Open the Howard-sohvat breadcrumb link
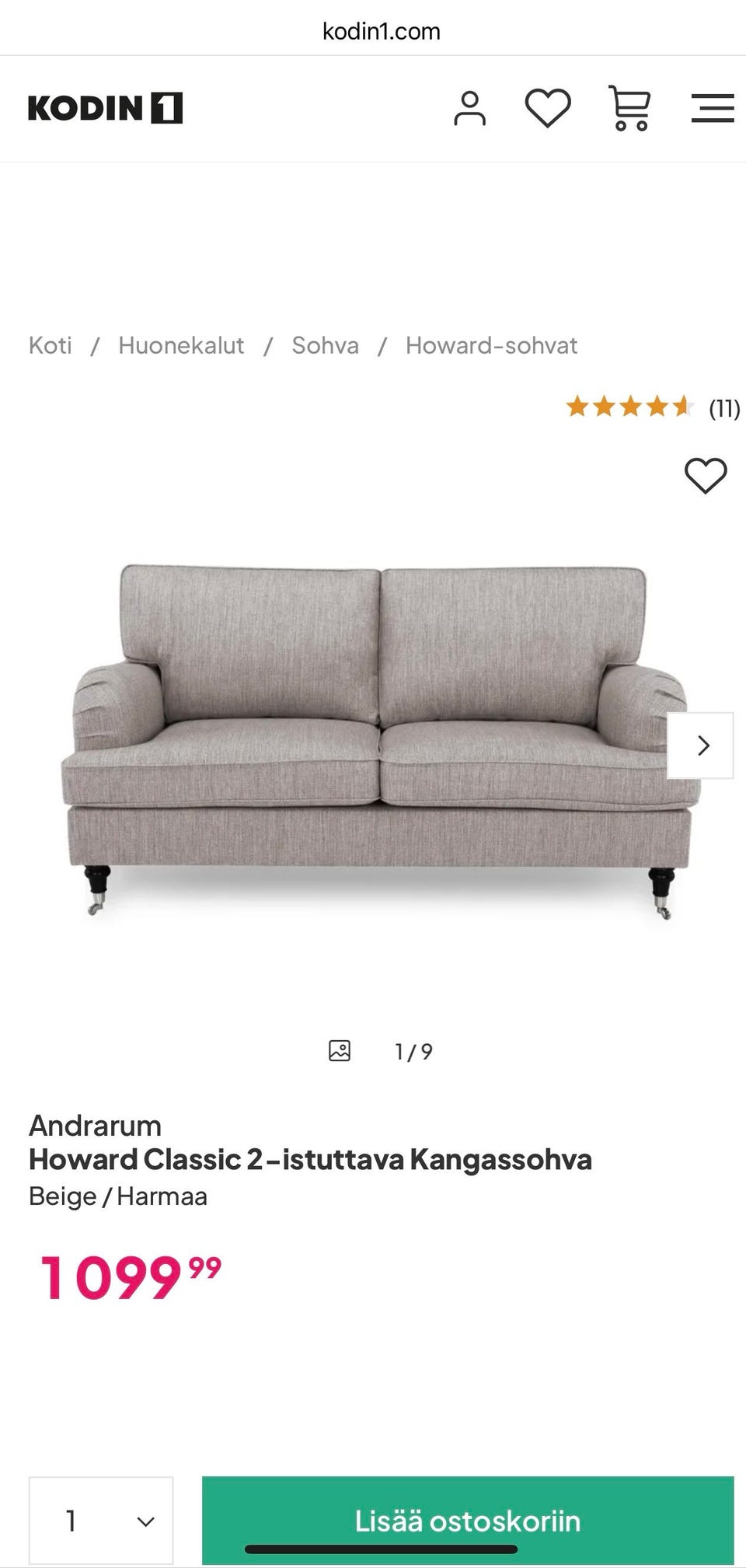Image resolution: width=746 pixels, height=1568 pixels. click(x=491, y=345)
